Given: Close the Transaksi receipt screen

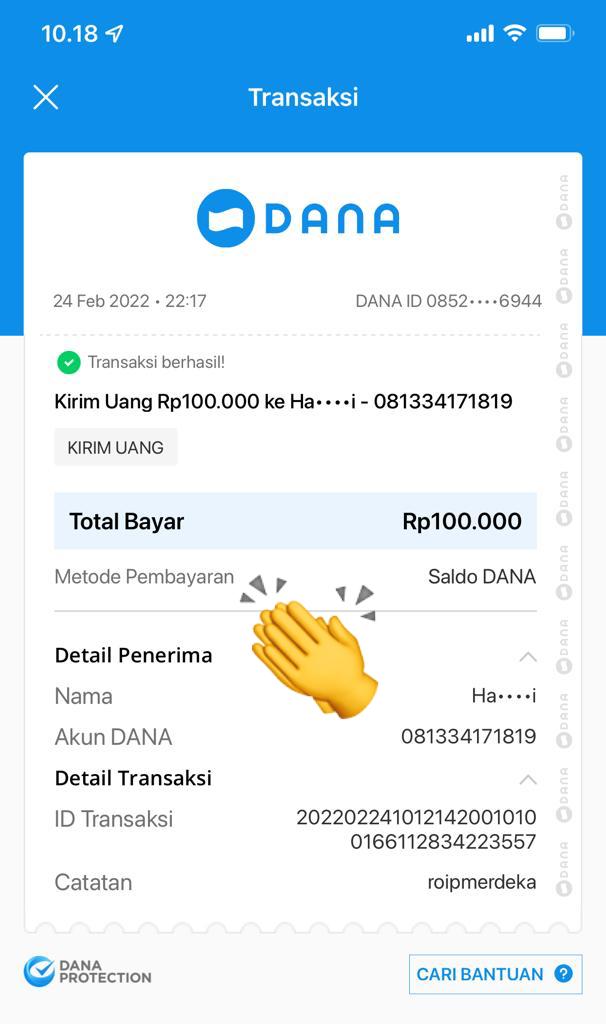Looking at the screenshot, I should click(46, 97).
